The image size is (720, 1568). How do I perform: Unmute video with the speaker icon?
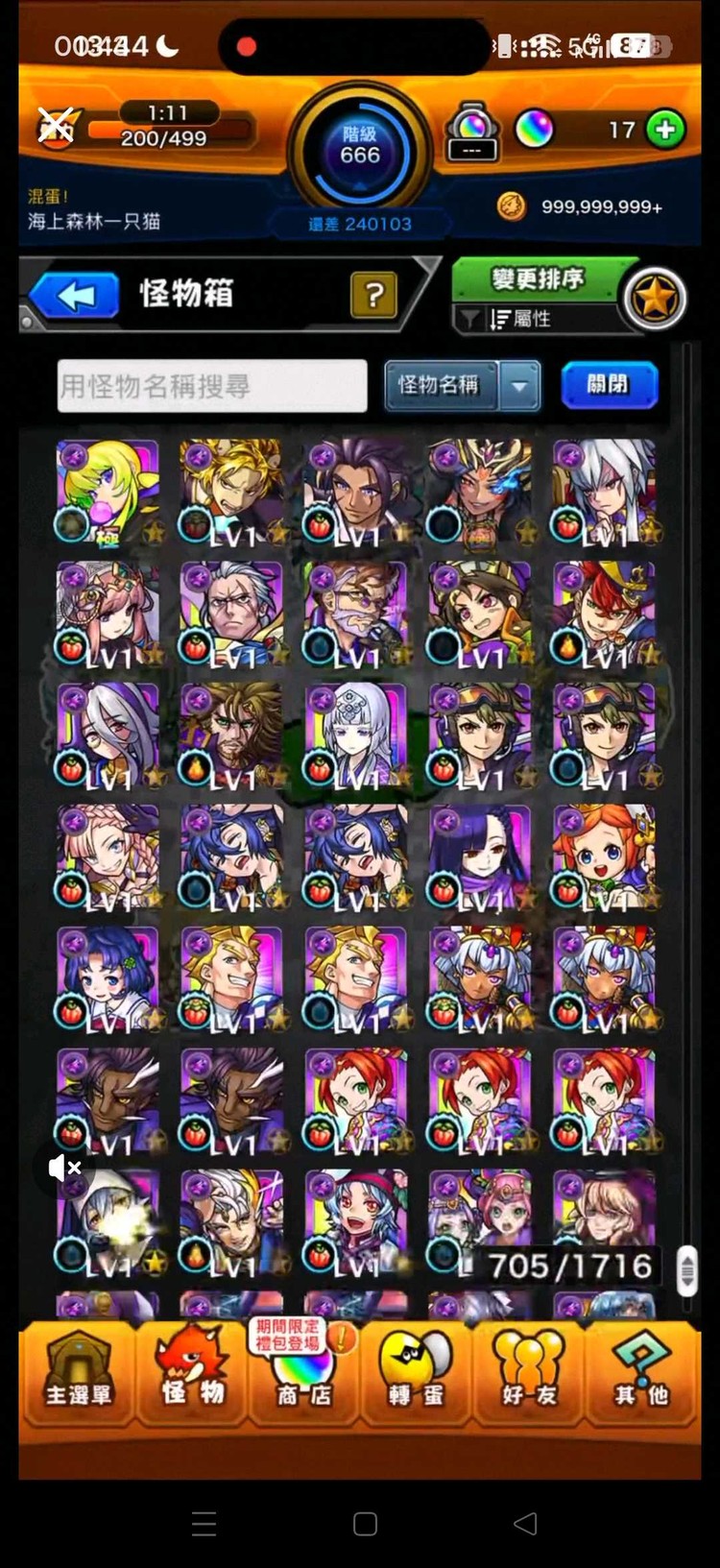[64, 1168]
